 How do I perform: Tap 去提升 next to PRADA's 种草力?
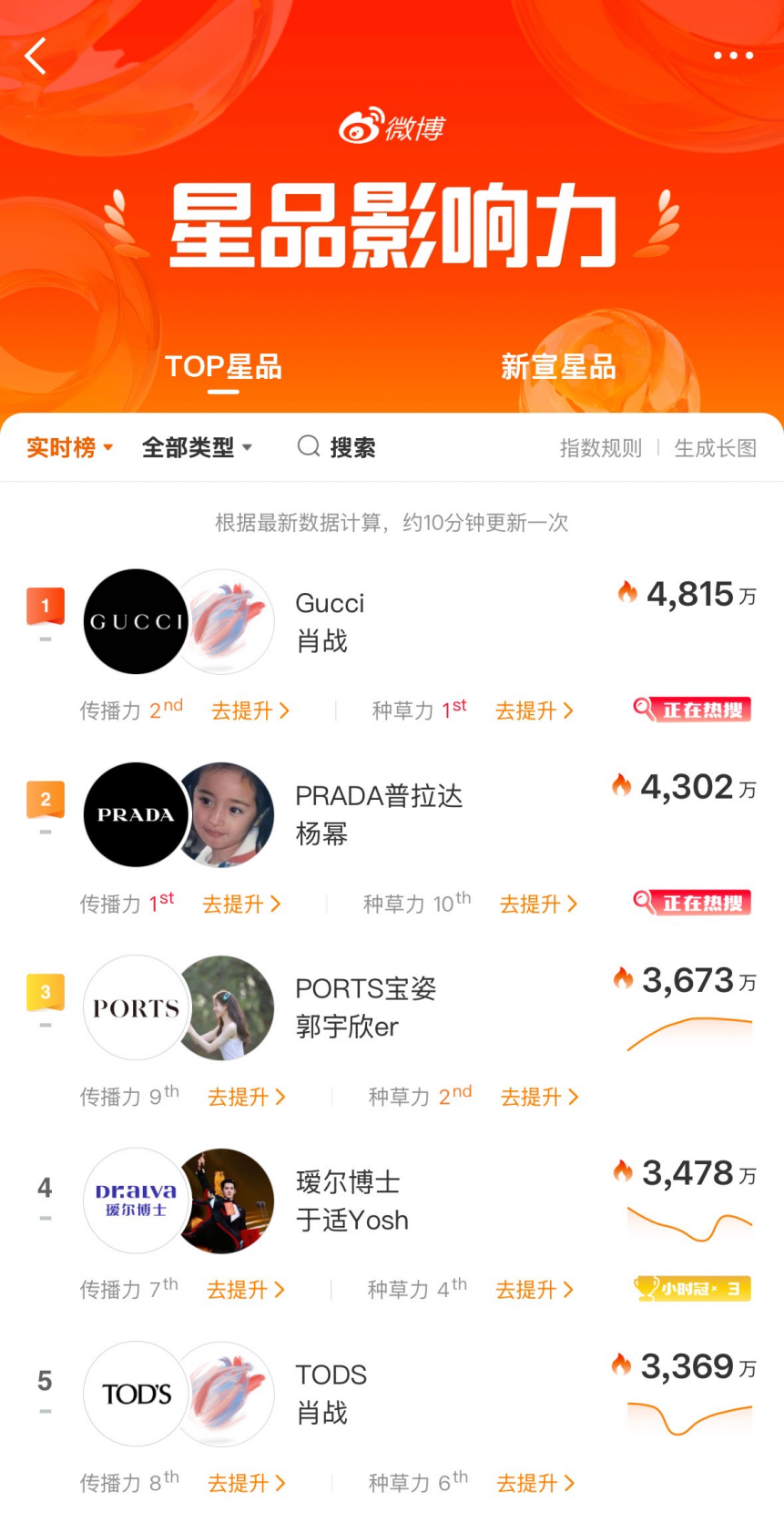pos(538,904)
